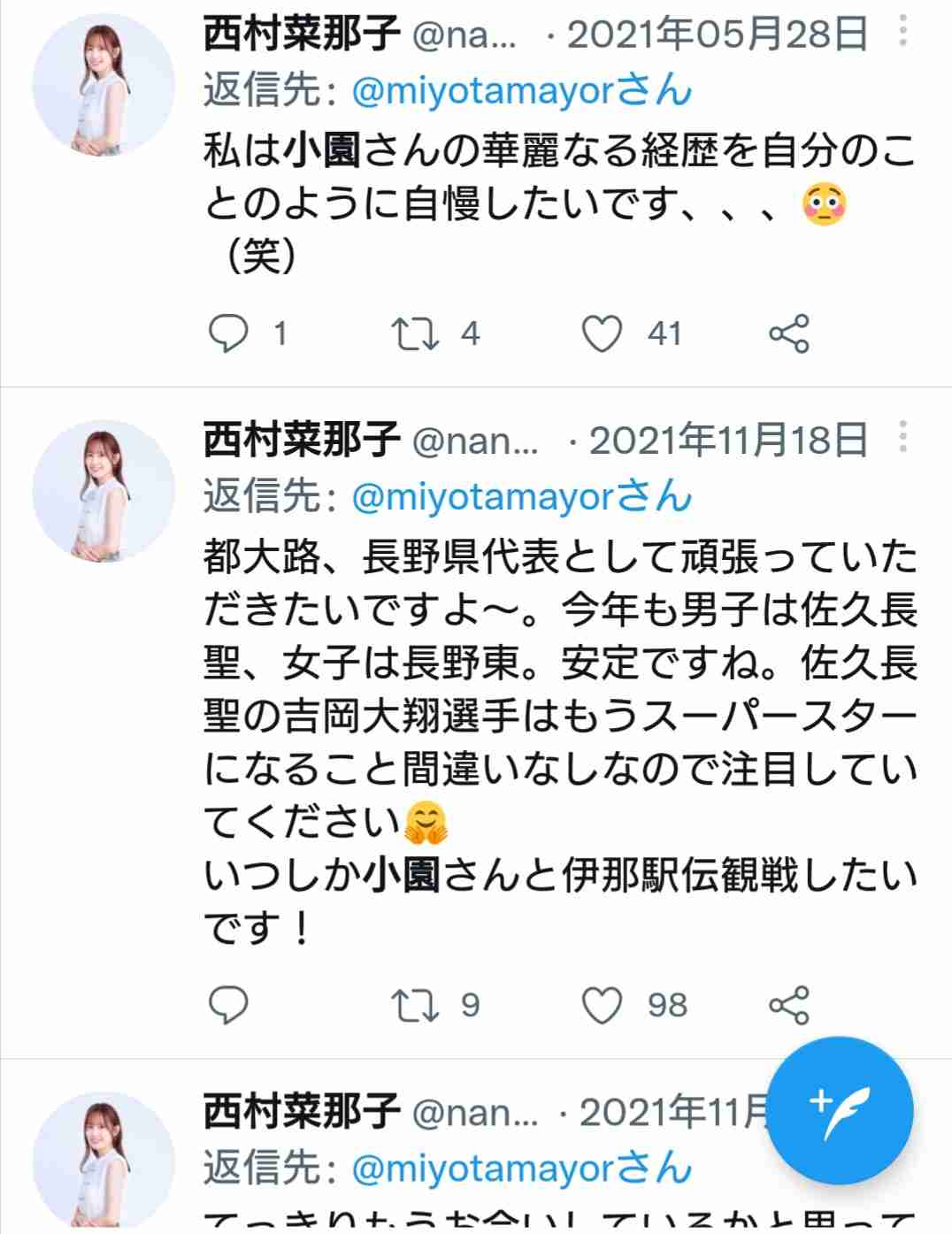Click the like count showing 98
Viewport: 952px width, 1234px height.
click(666, 1005)
